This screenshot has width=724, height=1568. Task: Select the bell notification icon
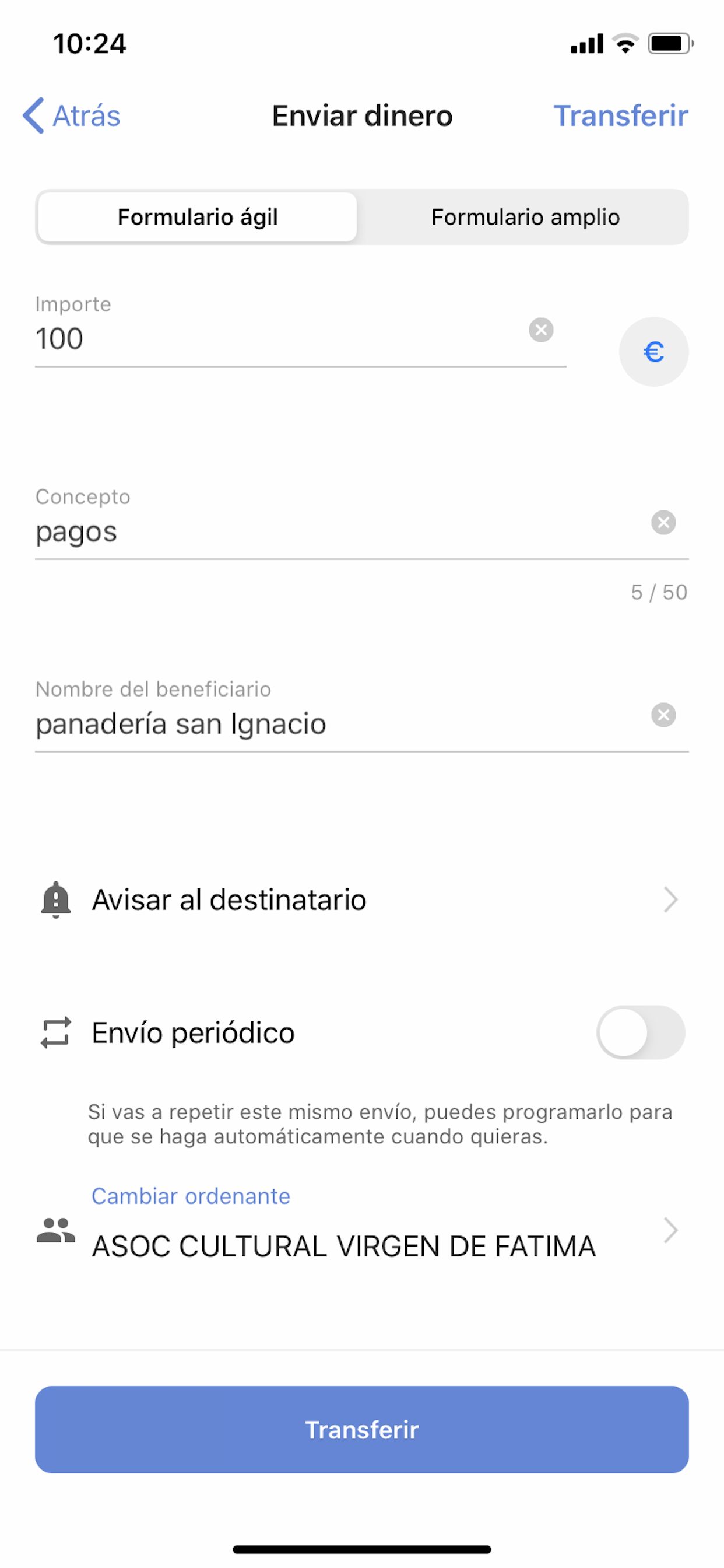(x=55, y=900)
